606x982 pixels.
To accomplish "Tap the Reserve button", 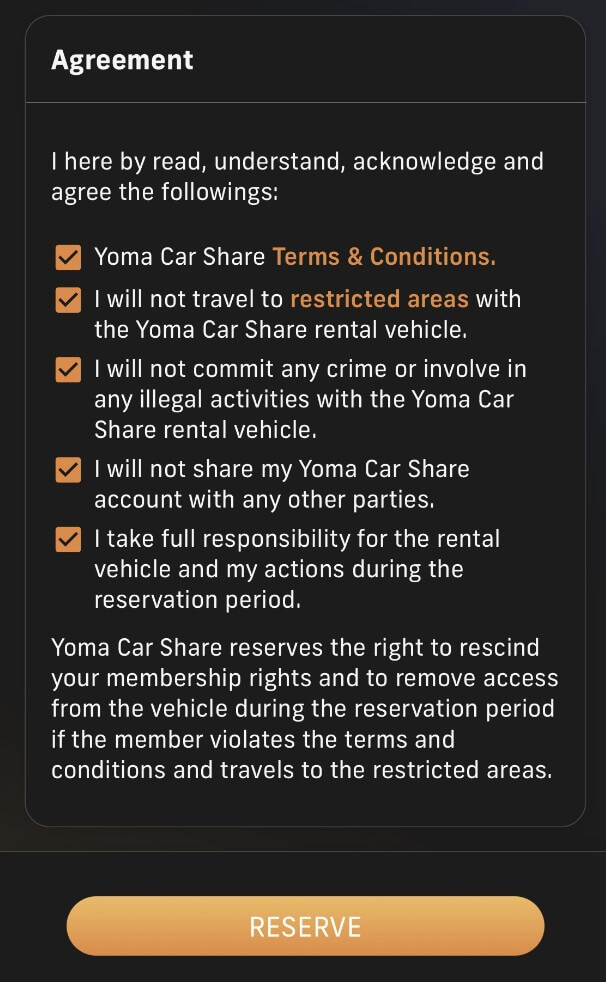I will (x=305, y=926).
